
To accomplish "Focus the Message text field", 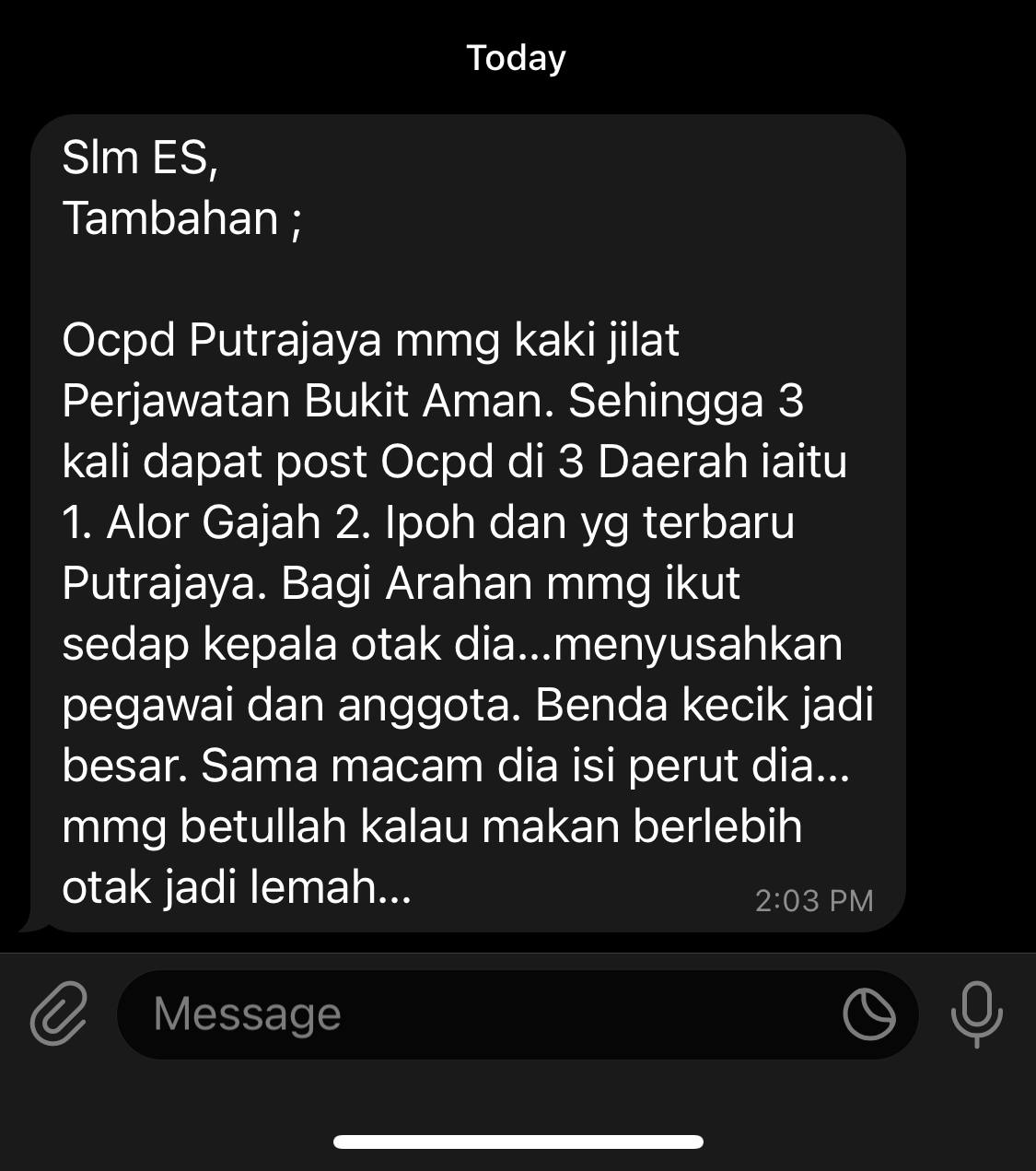I will [479, 1013].
